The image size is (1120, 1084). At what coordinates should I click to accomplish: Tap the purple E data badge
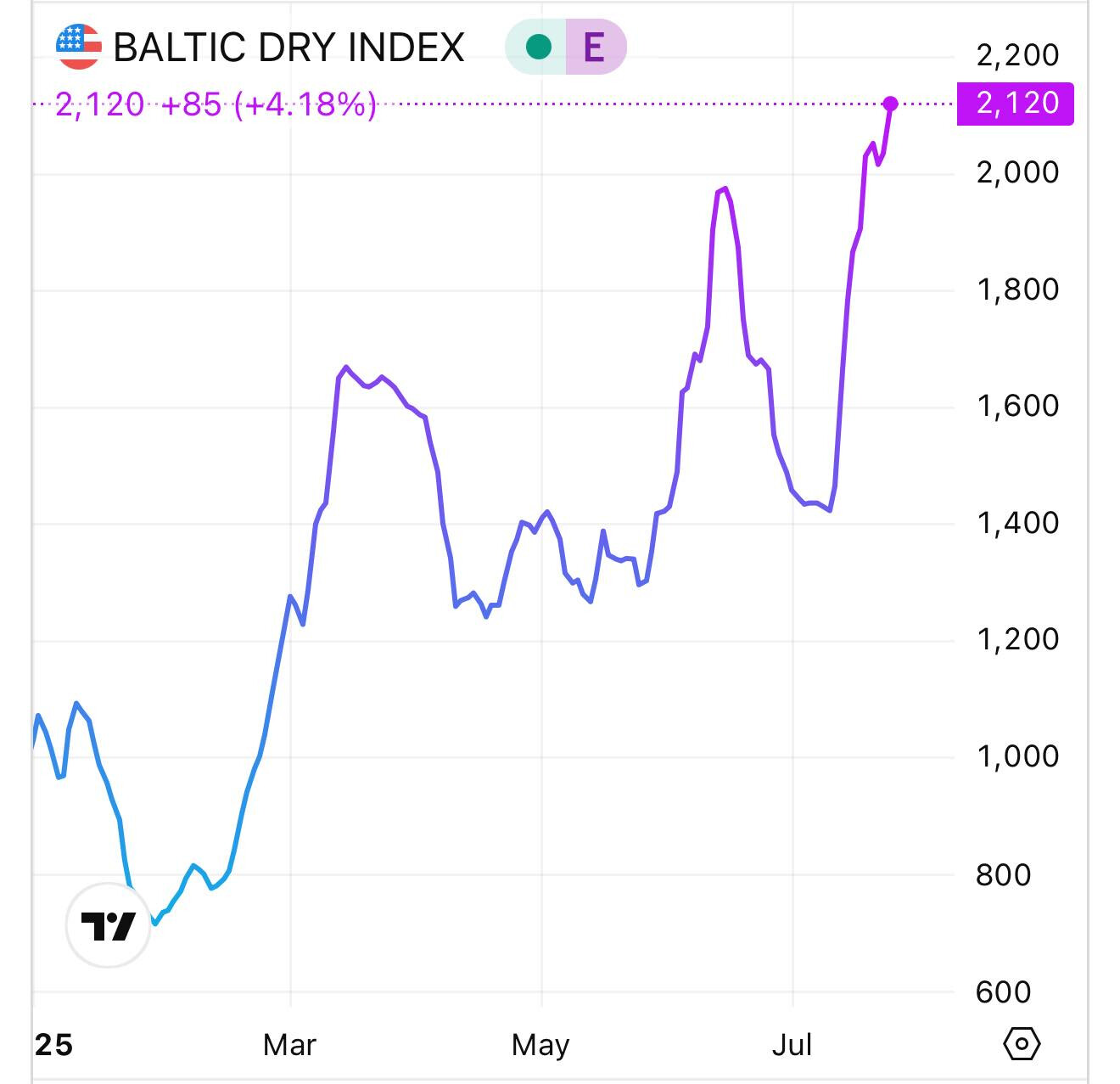[x=594, y=47]
